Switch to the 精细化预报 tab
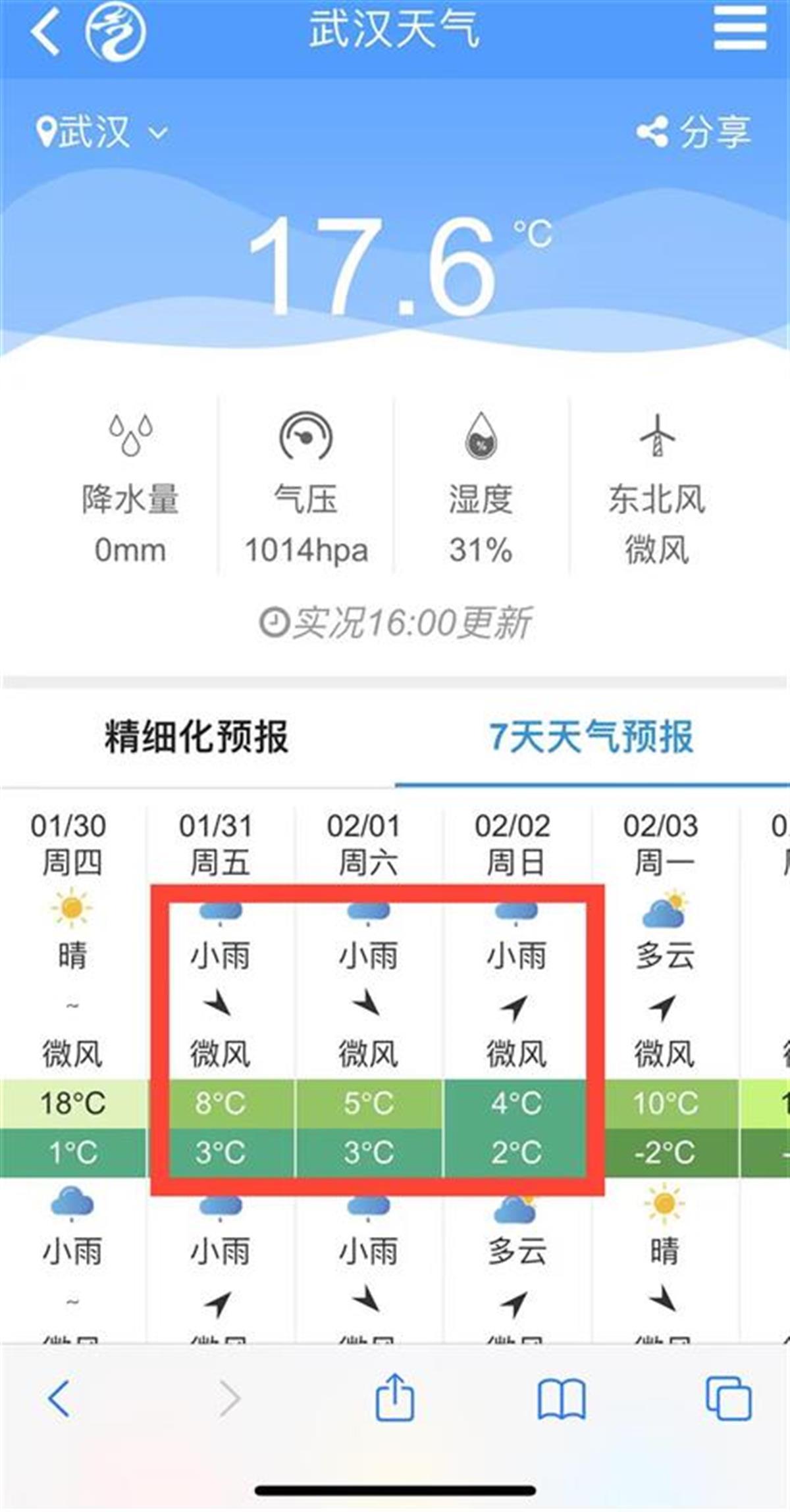This screenshot has height=1512, width=790. pos(196,736)
